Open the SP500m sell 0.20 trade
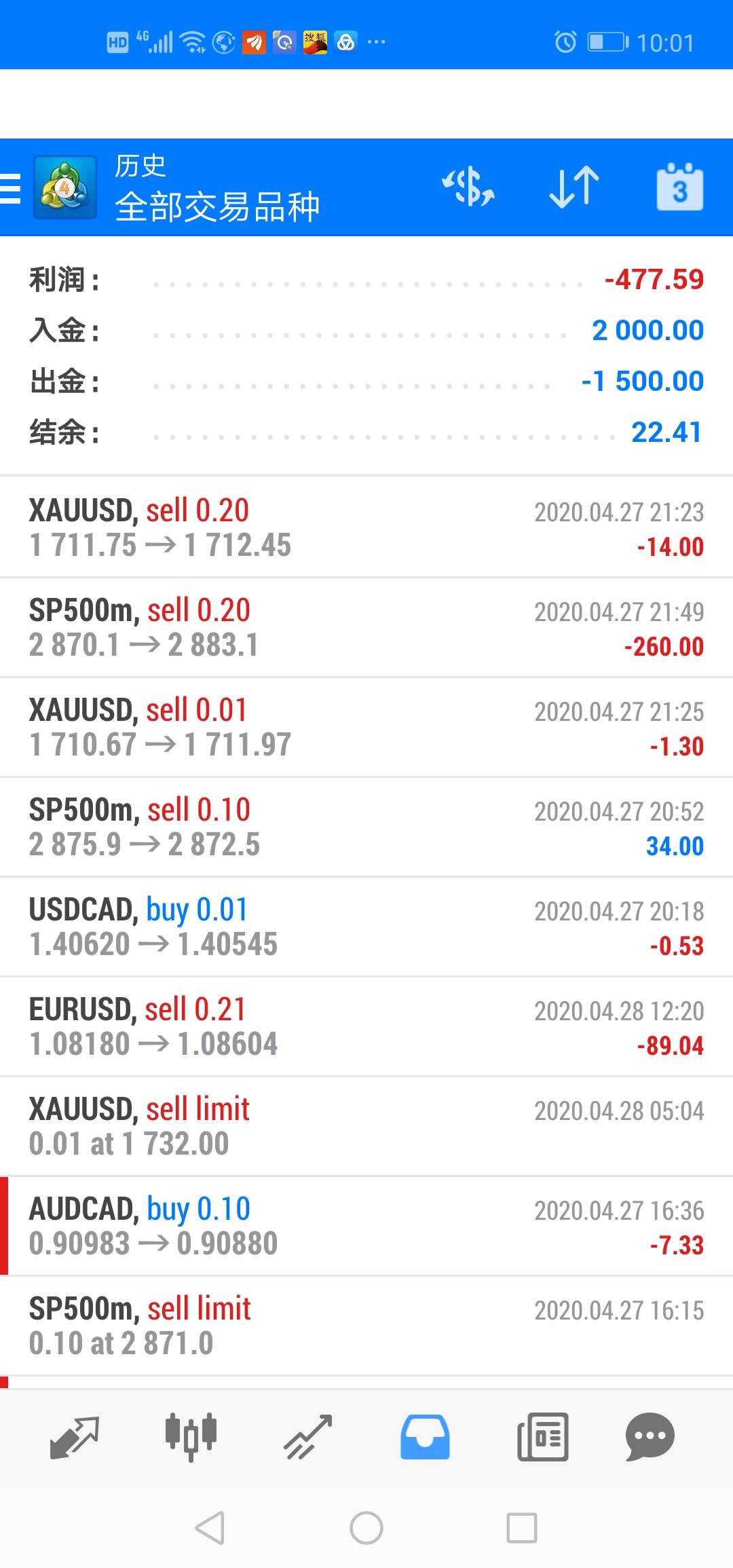This screenshot has width=733, height=1568. [x=366, y=627]
